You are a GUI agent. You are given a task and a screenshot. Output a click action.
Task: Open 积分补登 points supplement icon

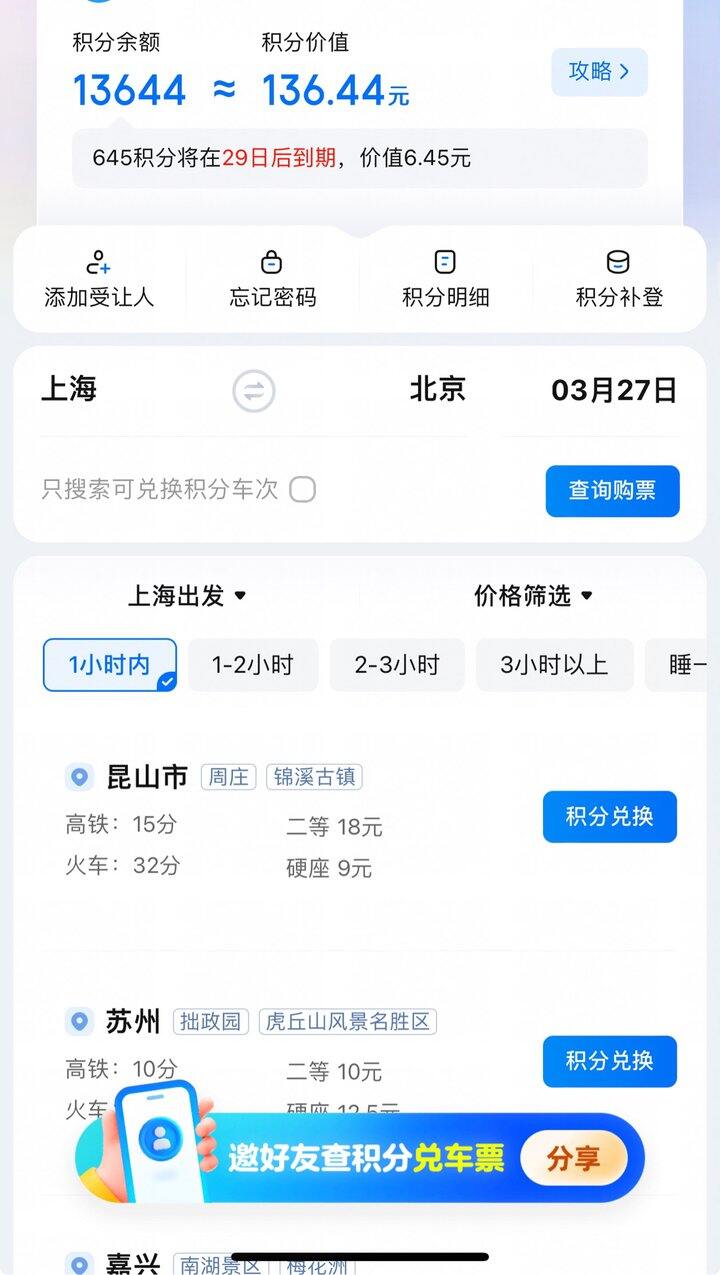click(616, 263)
